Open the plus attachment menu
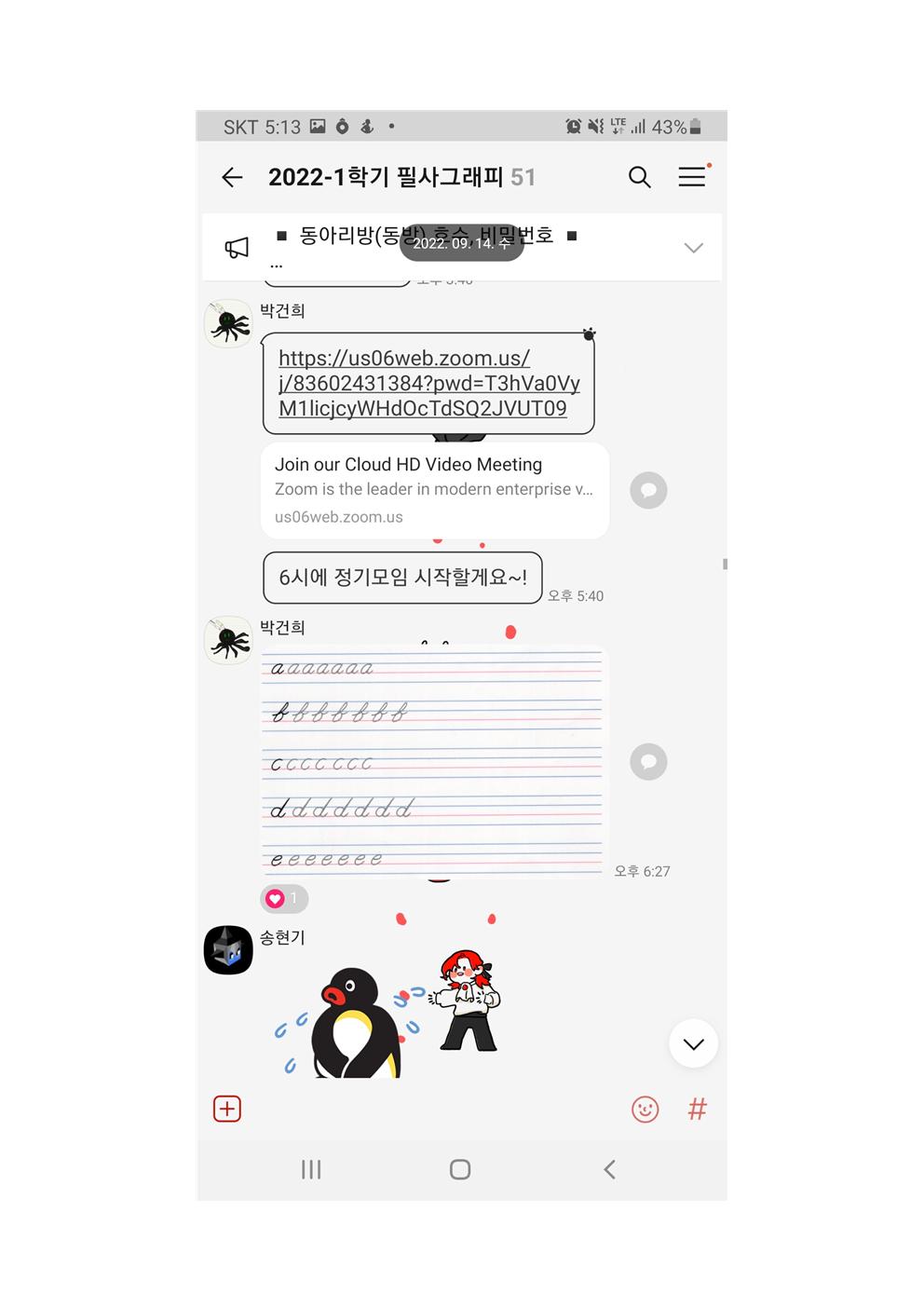924x1307 pixels. (227, 1109)
